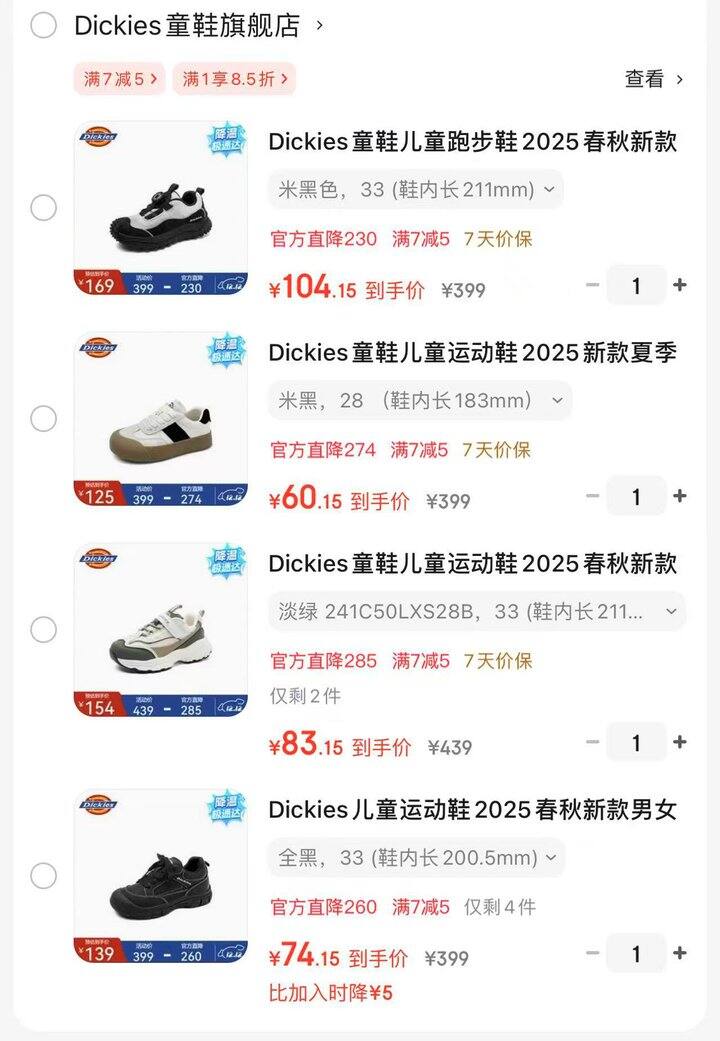Tap the 满1享8.5折 coupon chip
720x1041 pixels.
point(234,79)
